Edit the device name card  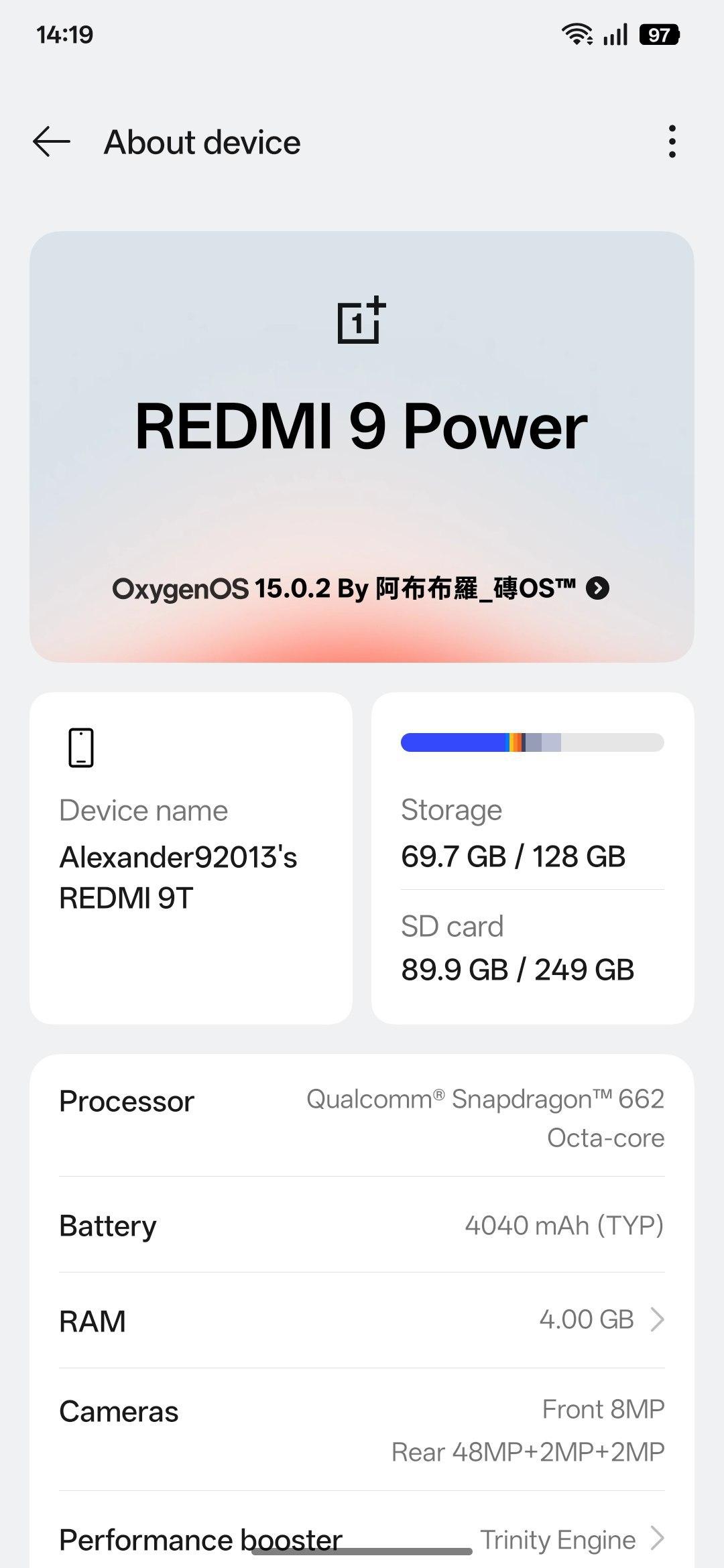coord(191,858)
